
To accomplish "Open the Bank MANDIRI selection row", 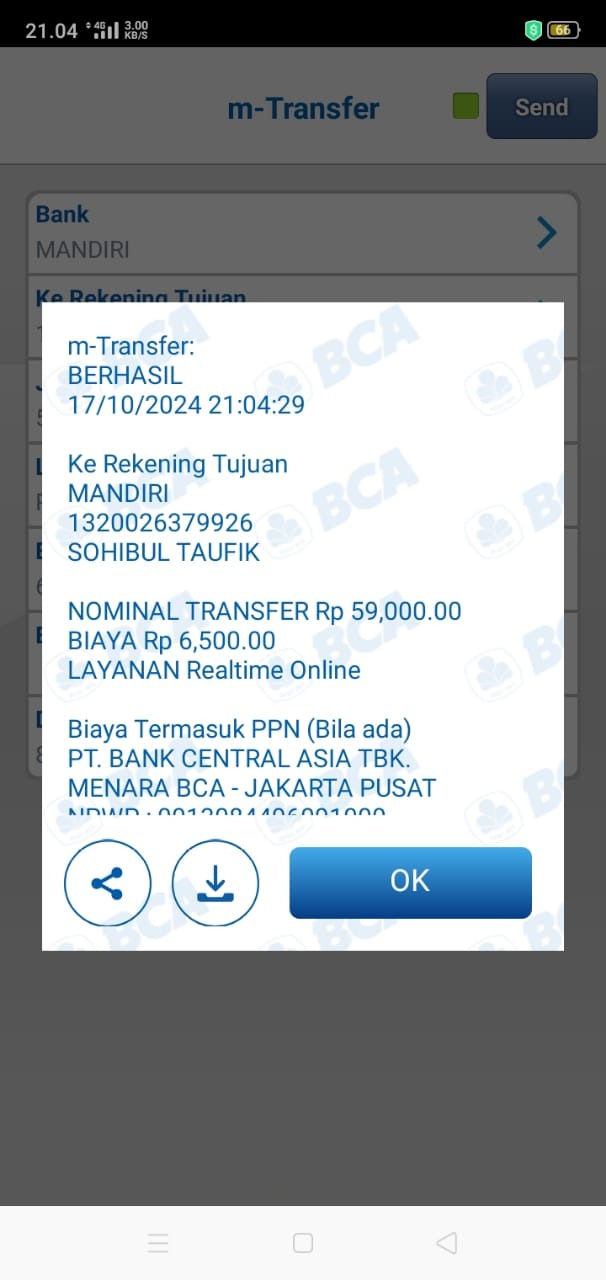I will (x=302, y=232).
